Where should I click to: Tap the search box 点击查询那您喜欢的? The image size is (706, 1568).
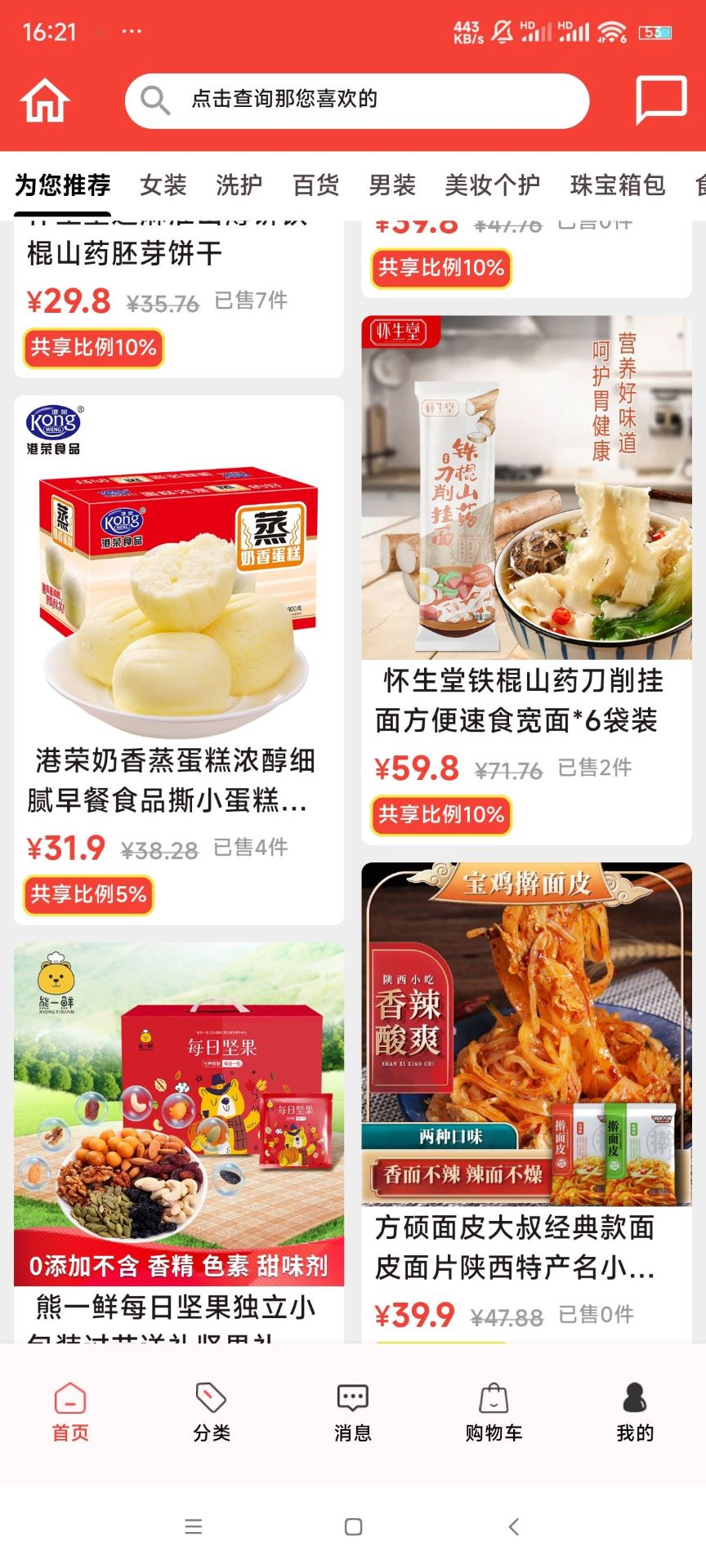(x=357, y=101)
